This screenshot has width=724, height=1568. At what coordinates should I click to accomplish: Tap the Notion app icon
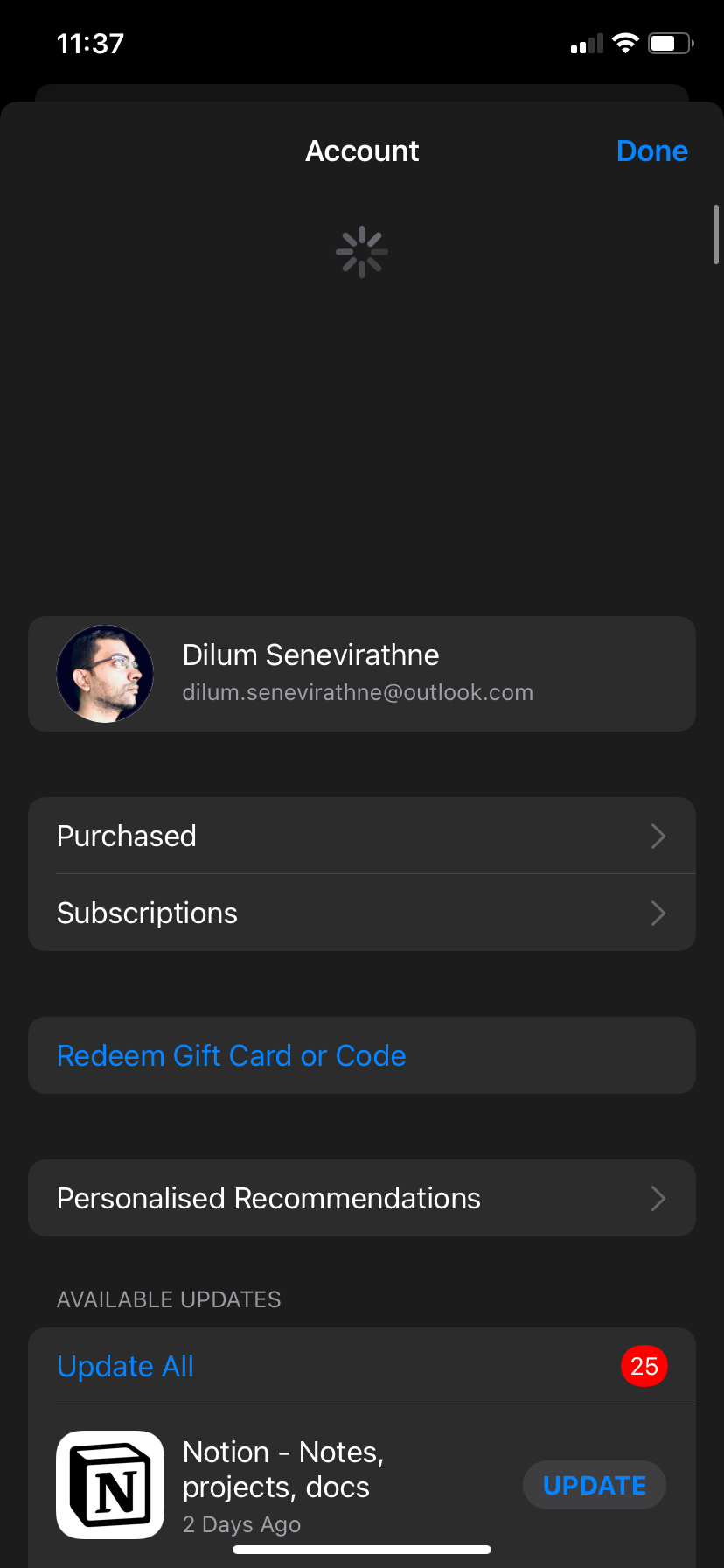pyautogui.click(x=108, y=1484)
